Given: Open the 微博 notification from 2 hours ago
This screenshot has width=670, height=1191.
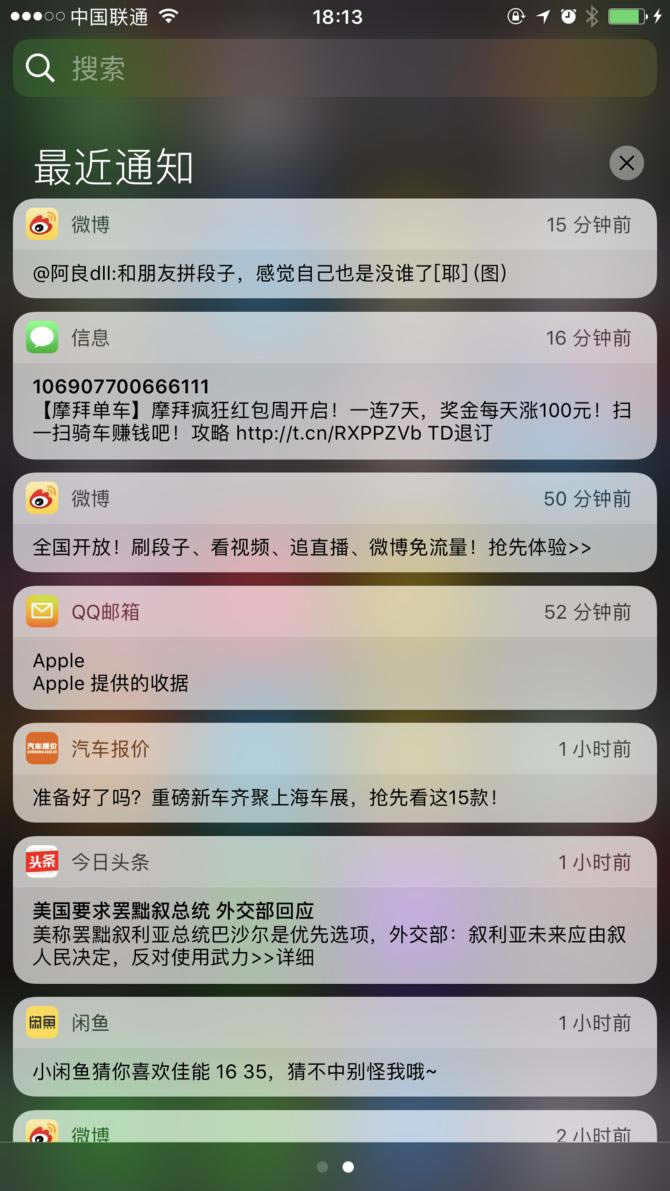Looking at the screenshot, I should click(335, 1130).
